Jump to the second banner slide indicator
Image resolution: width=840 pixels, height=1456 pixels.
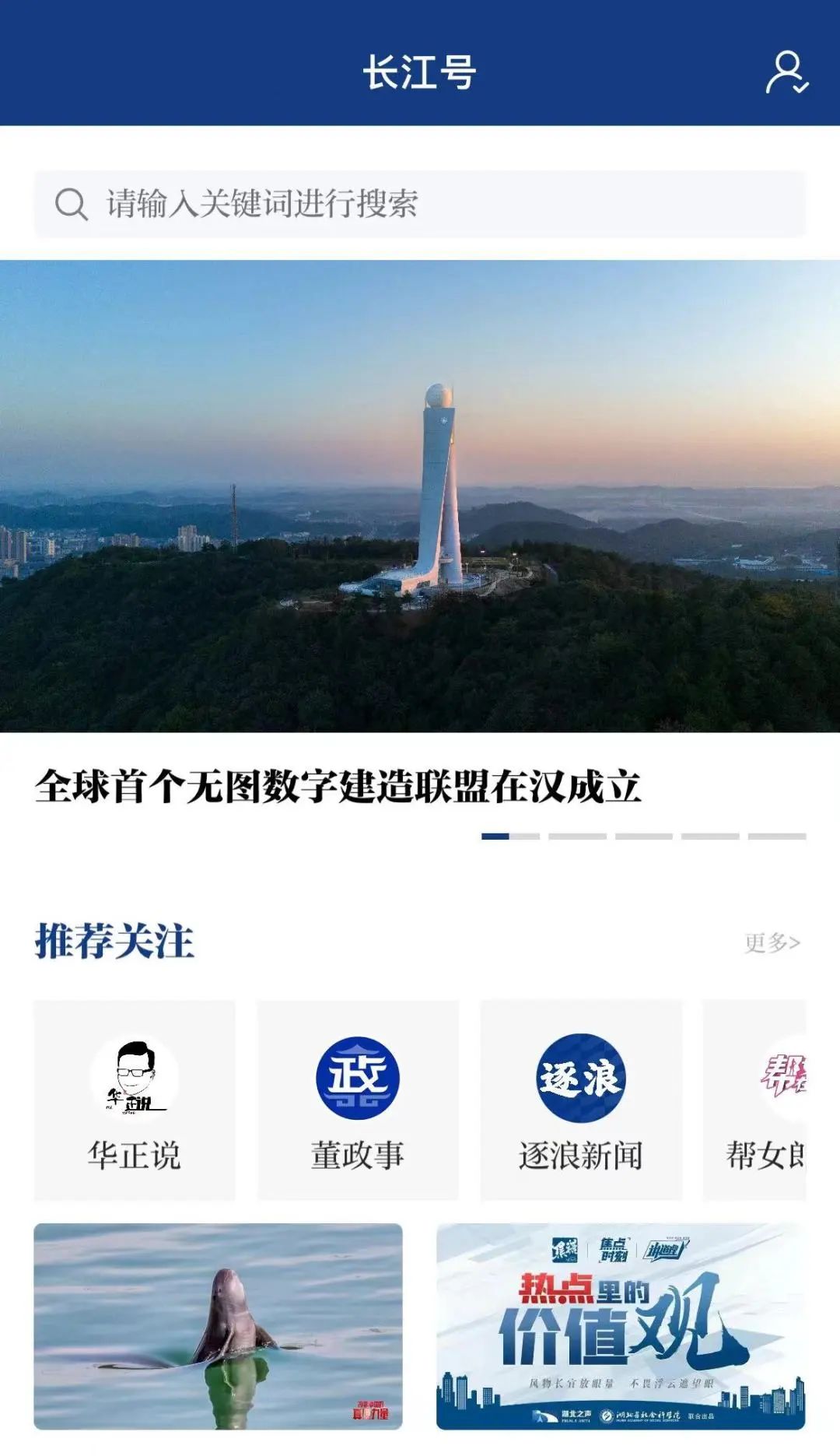tap(577, 837)
